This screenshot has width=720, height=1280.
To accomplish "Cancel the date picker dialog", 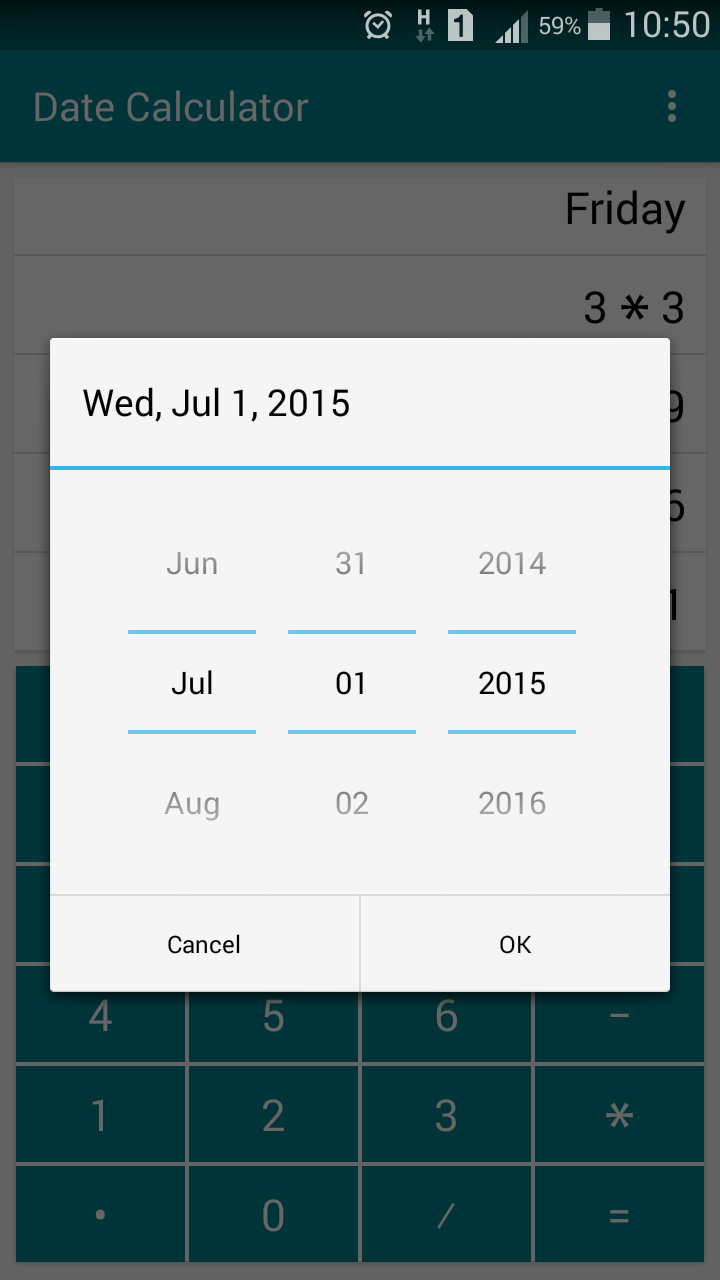I will [204, 944].
